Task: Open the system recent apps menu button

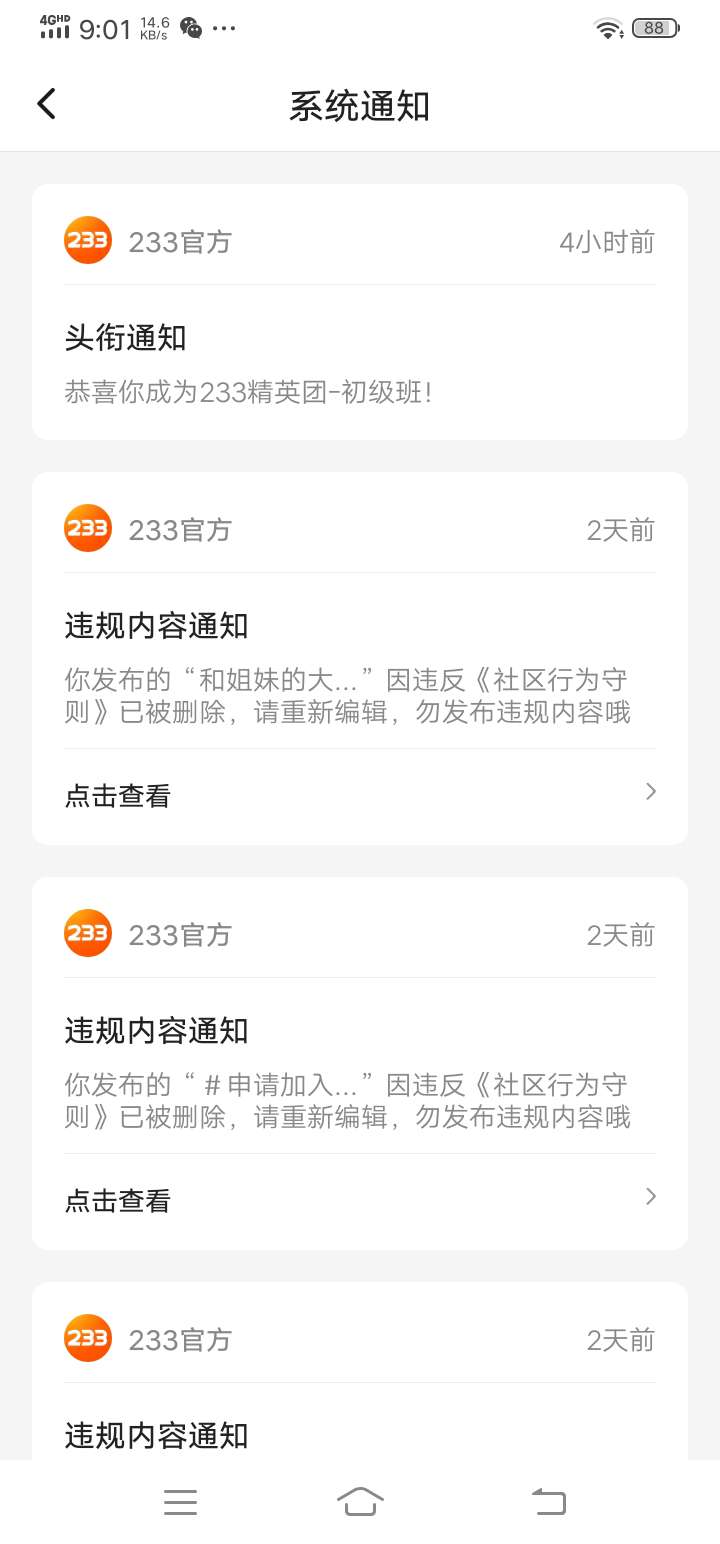Action: [180, 1502]
